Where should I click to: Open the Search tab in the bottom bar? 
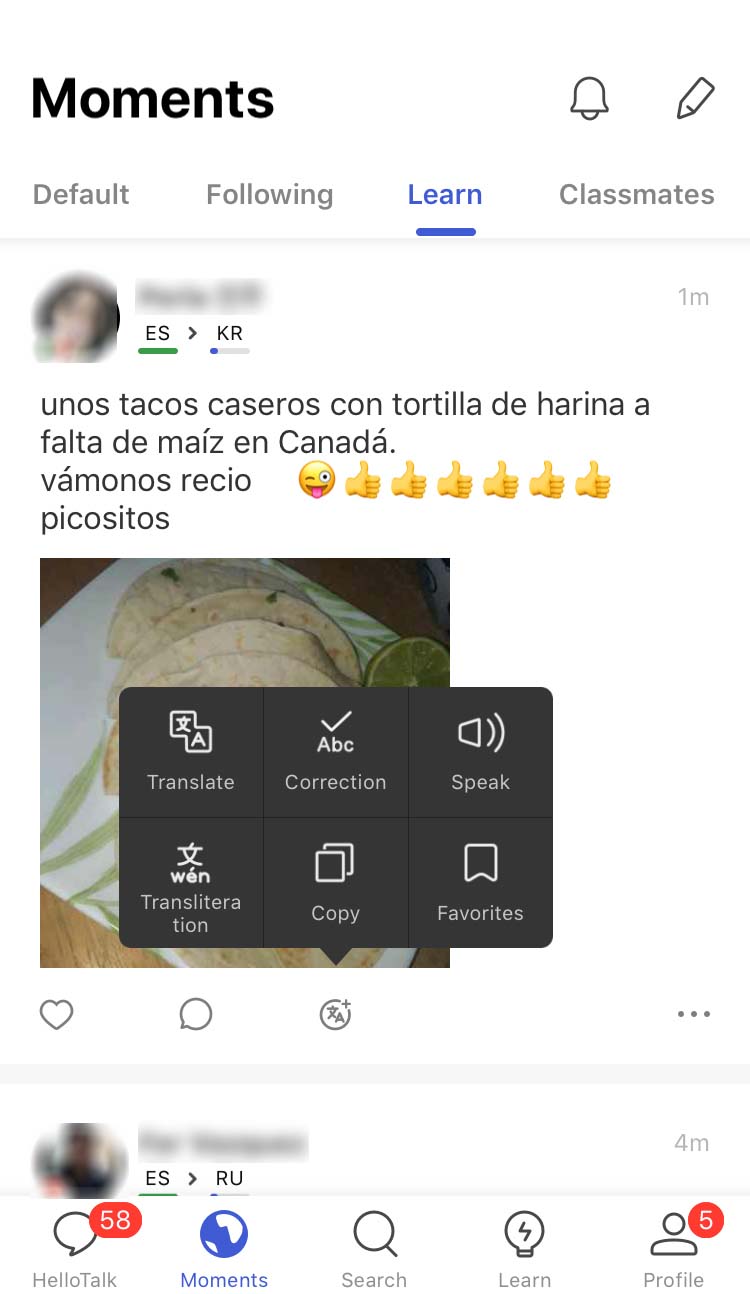point(374,1249)
